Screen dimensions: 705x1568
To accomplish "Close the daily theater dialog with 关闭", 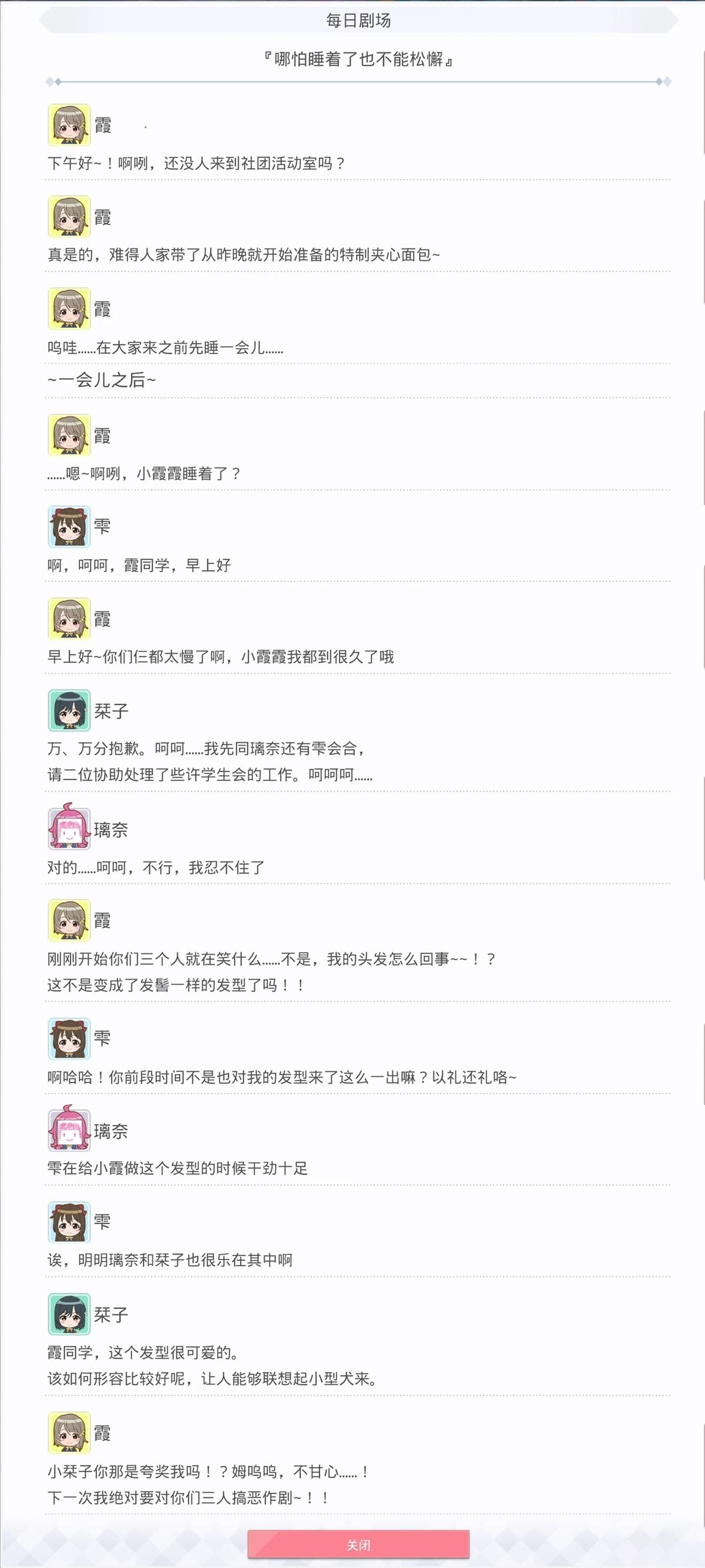I will tap(358, 1545).
